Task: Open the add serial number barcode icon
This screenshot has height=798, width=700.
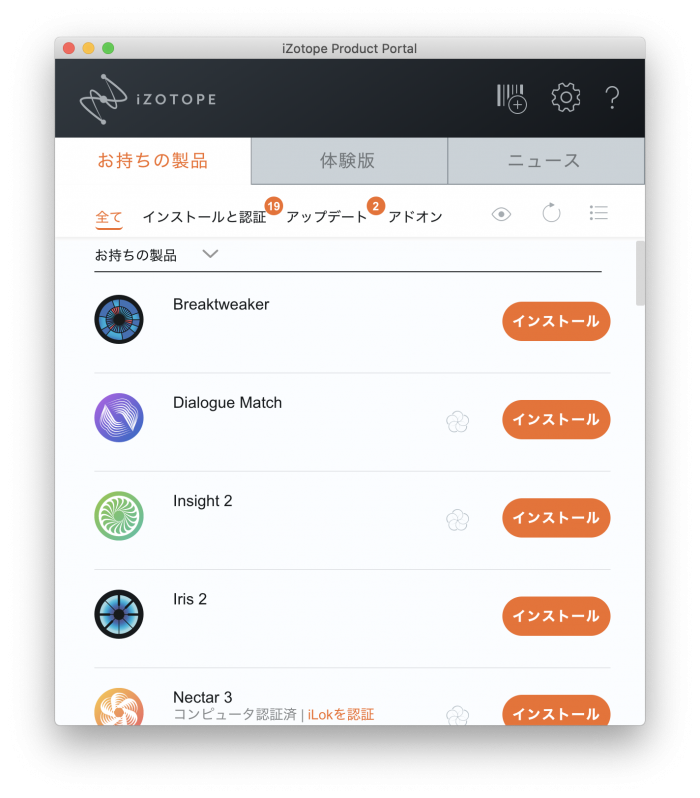Action: click(511, 98)
